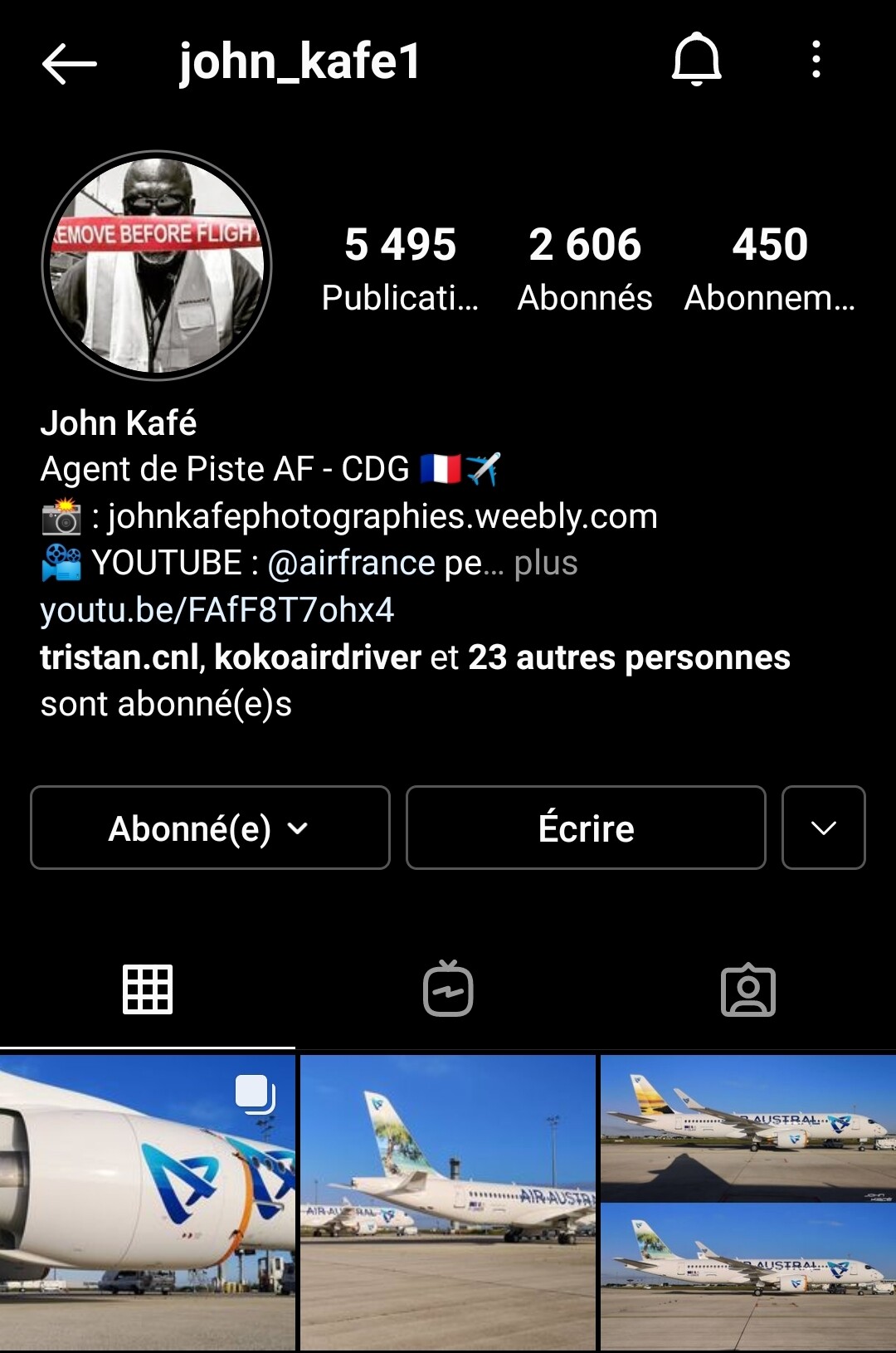The image size is (896, 1353).
Task: View John Kafé's profile picture
Action: pyautogui.click(x=157, y=266)
